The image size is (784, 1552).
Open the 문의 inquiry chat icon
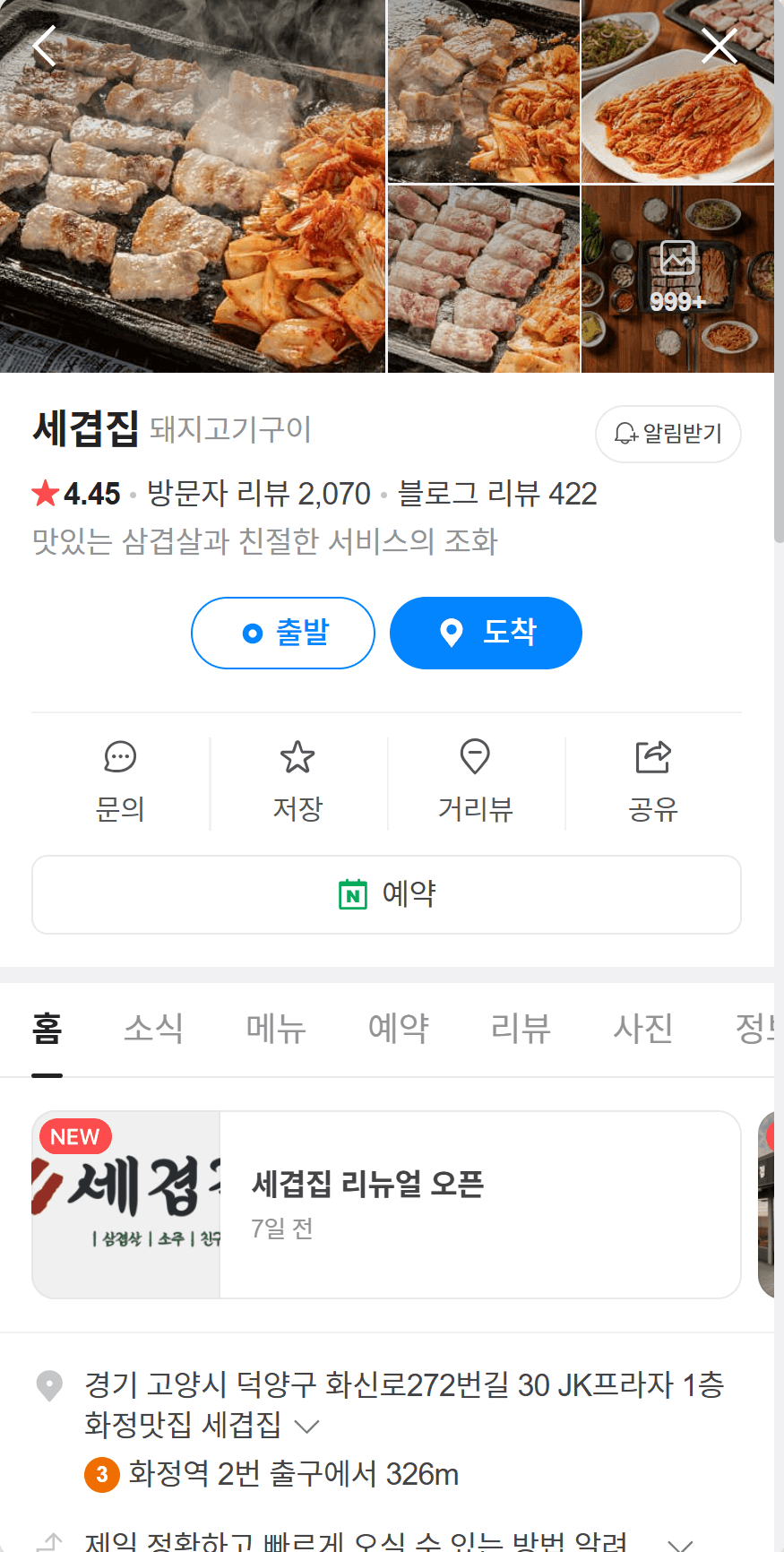point(121,781)
